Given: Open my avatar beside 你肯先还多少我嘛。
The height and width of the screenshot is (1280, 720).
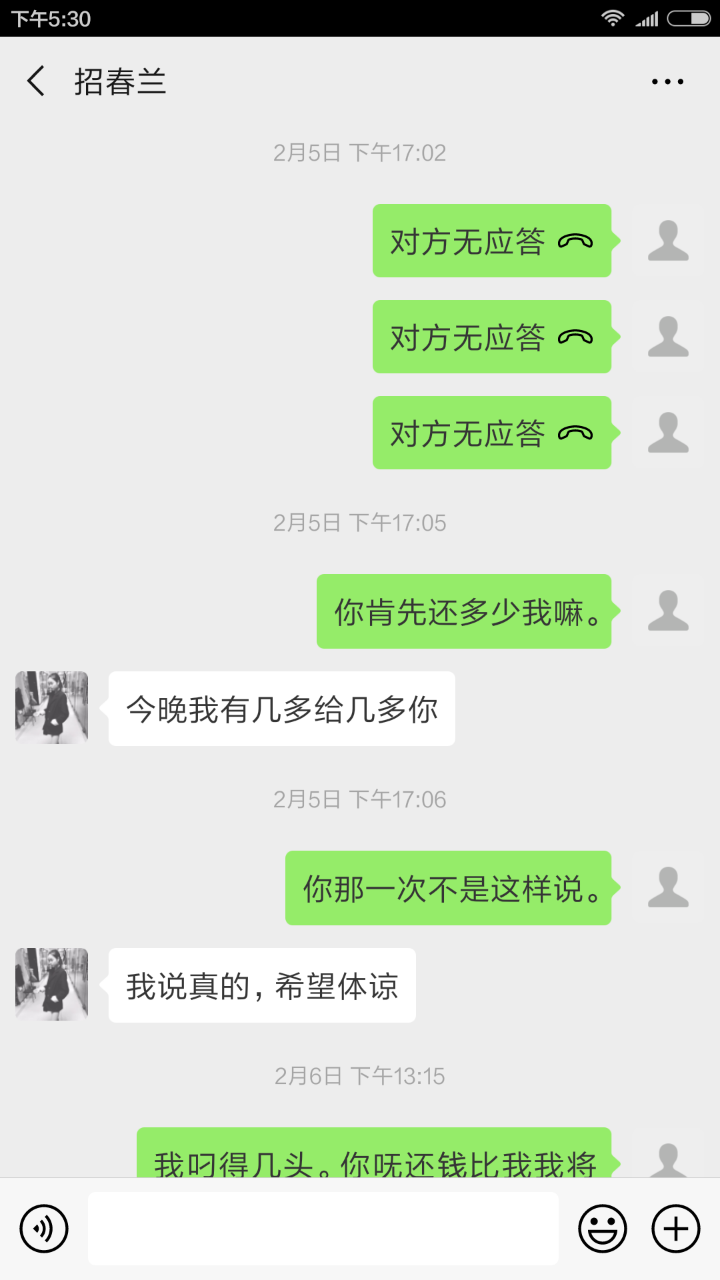Looking at the screenshot, I should (668, 611).
